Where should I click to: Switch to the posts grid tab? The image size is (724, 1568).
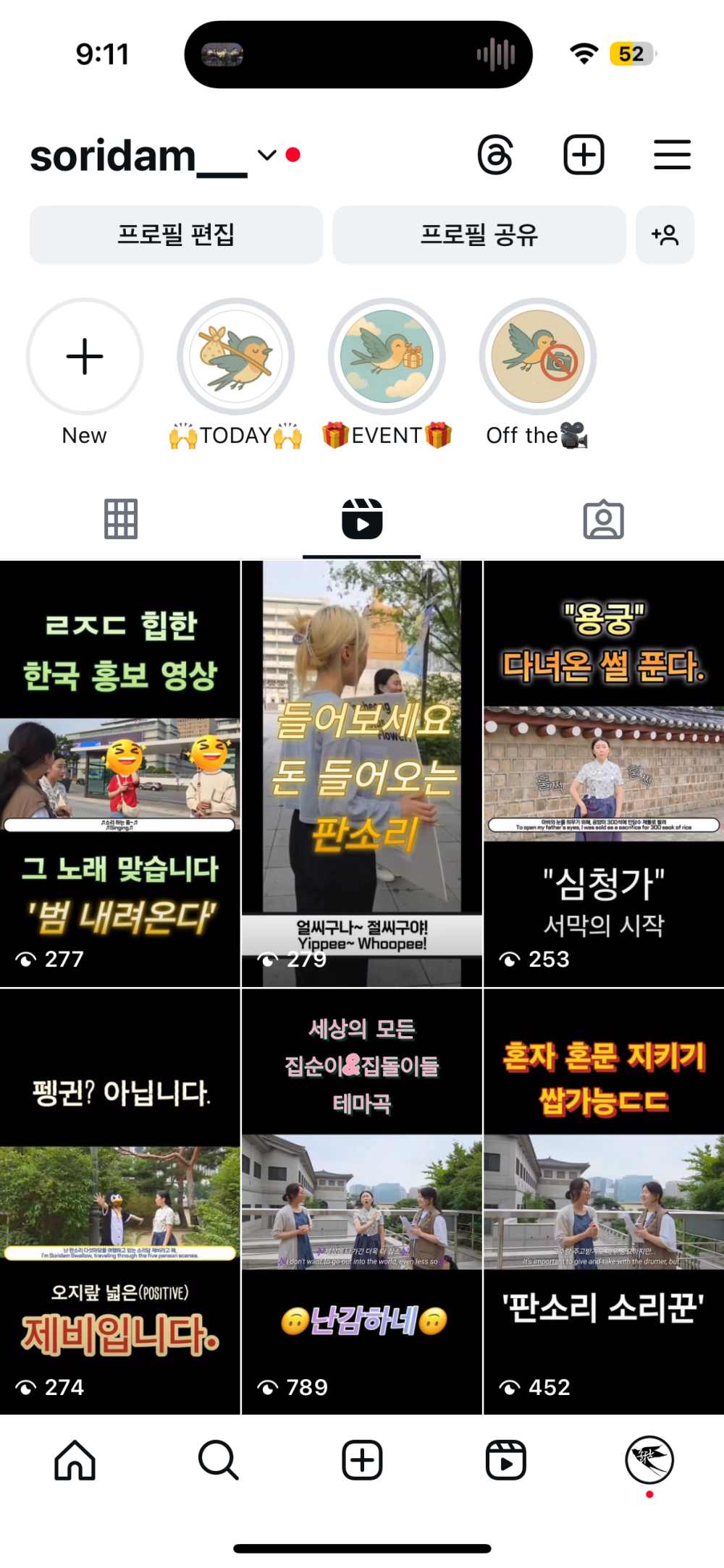(120, 519)
